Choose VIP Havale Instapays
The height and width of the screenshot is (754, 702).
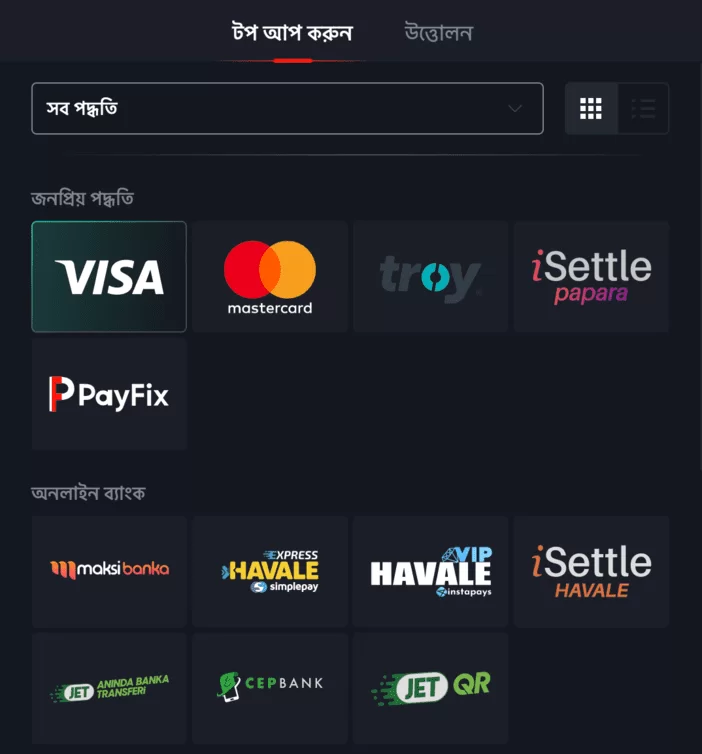[x=430, y=571]
